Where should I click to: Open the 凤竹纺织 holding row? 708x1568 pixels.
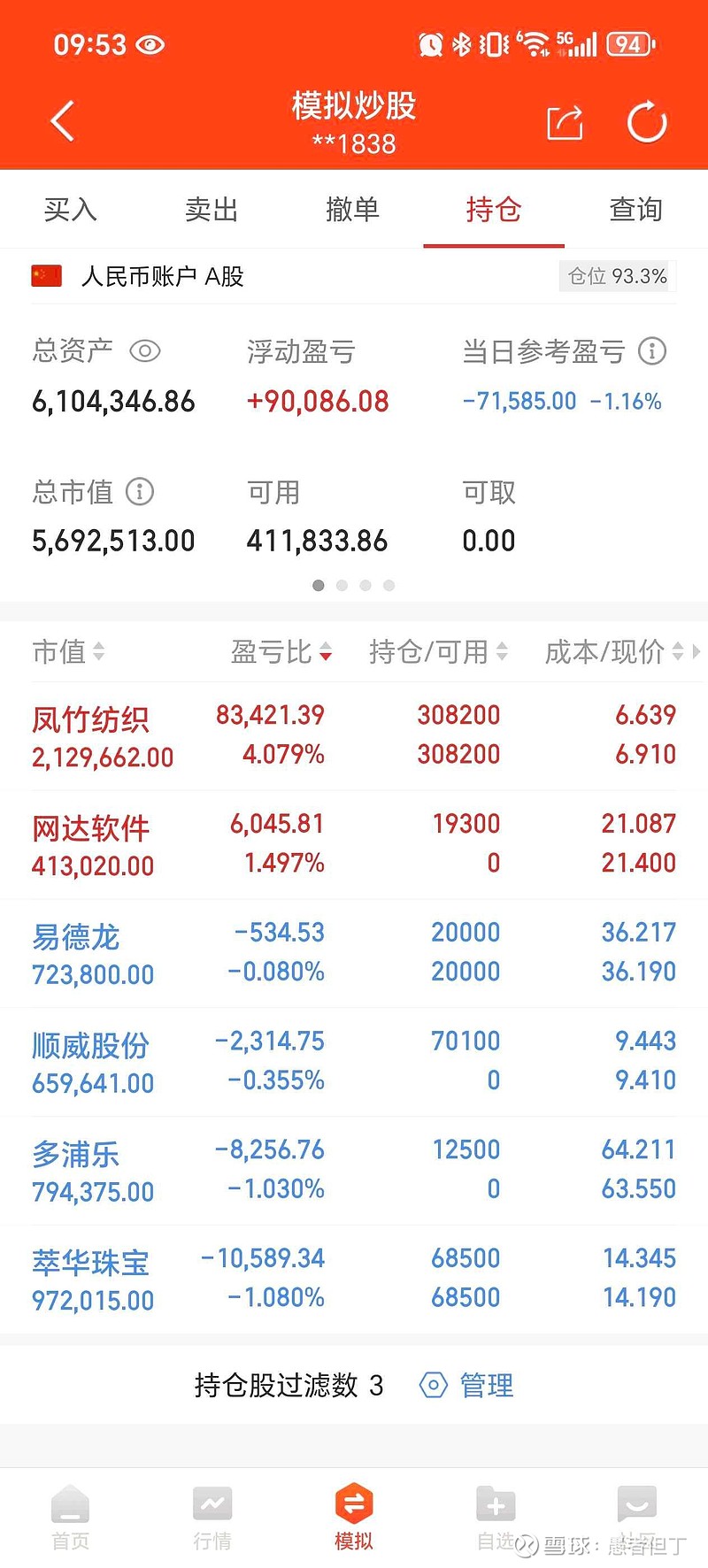pos(354,735)
